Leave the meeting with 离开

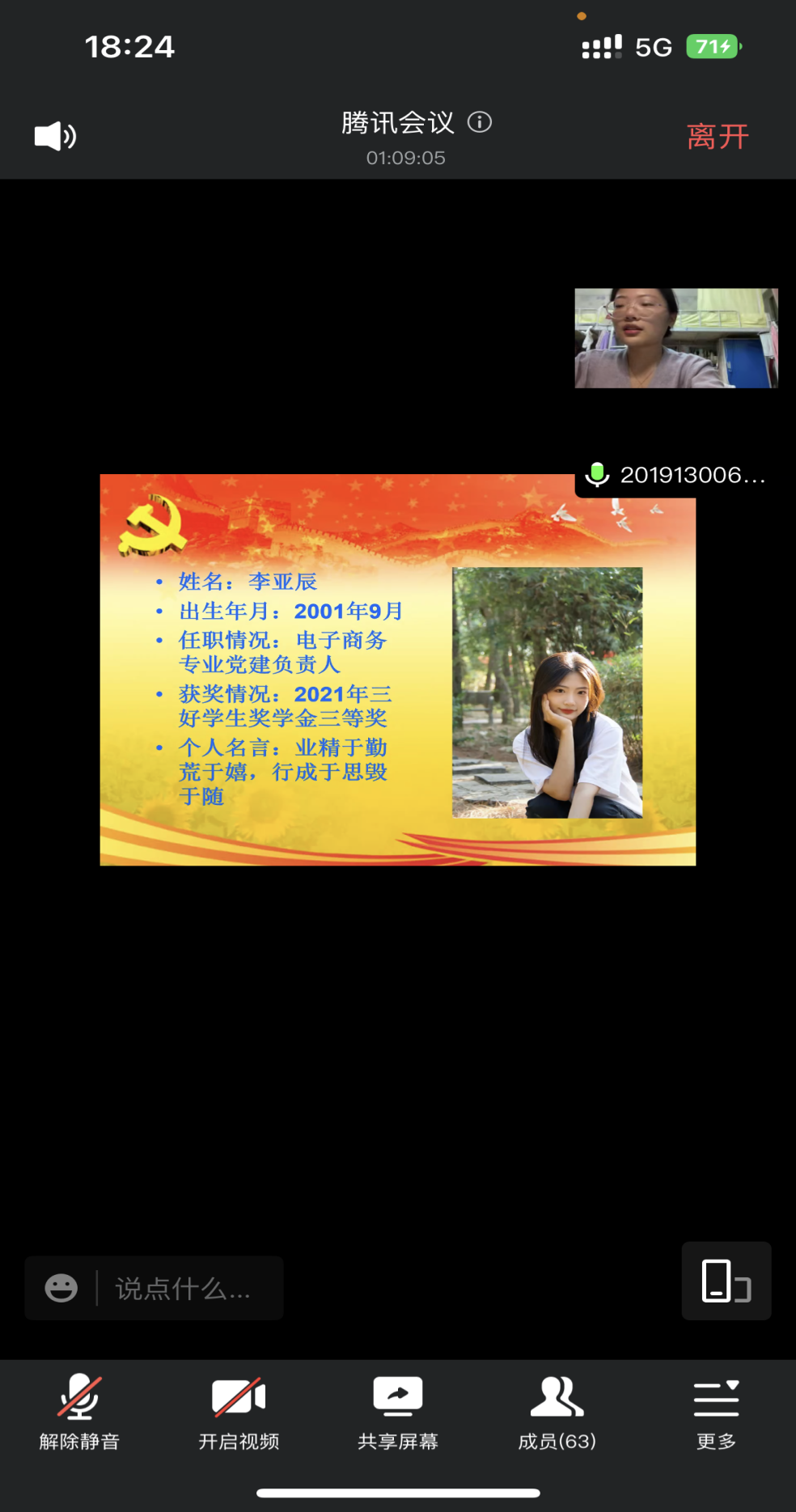pos(718,137)
